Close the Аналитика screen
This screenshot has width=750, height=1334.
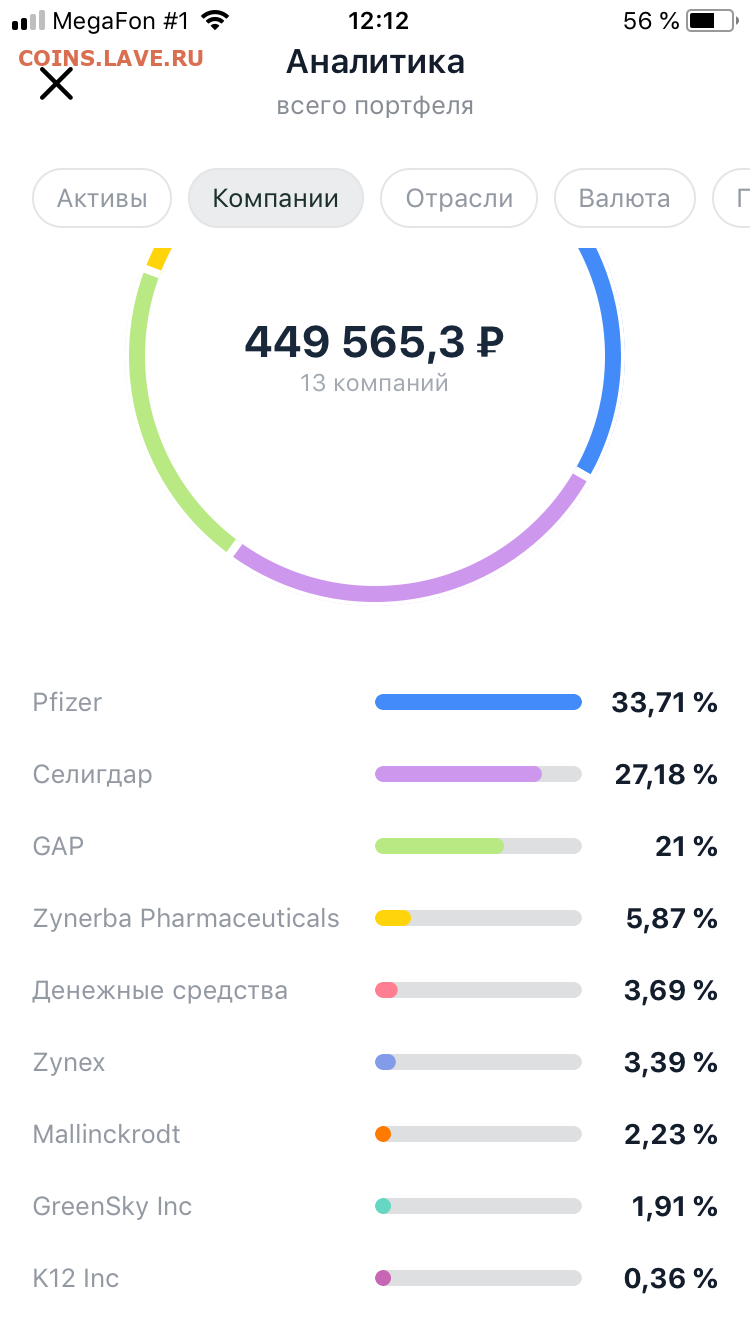(56, 83)
